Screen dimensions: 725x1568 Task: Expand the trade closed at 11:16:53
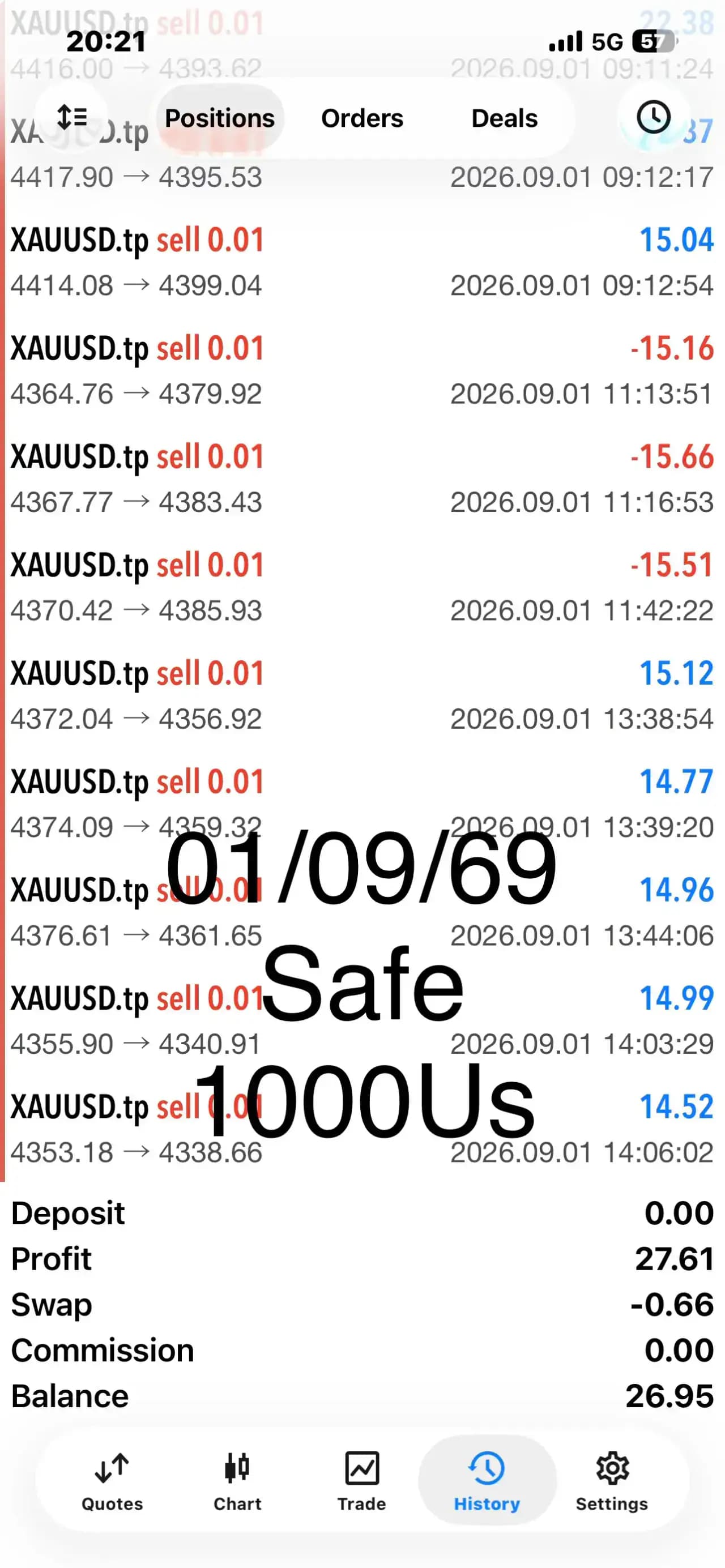point(362,478)
